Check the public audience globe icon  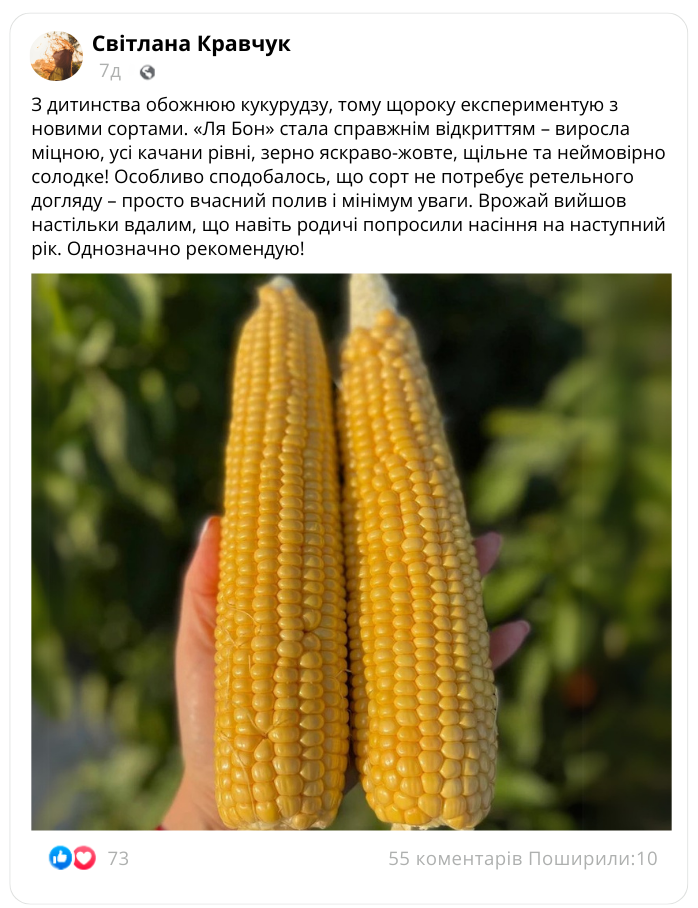[x=147, y=72]
